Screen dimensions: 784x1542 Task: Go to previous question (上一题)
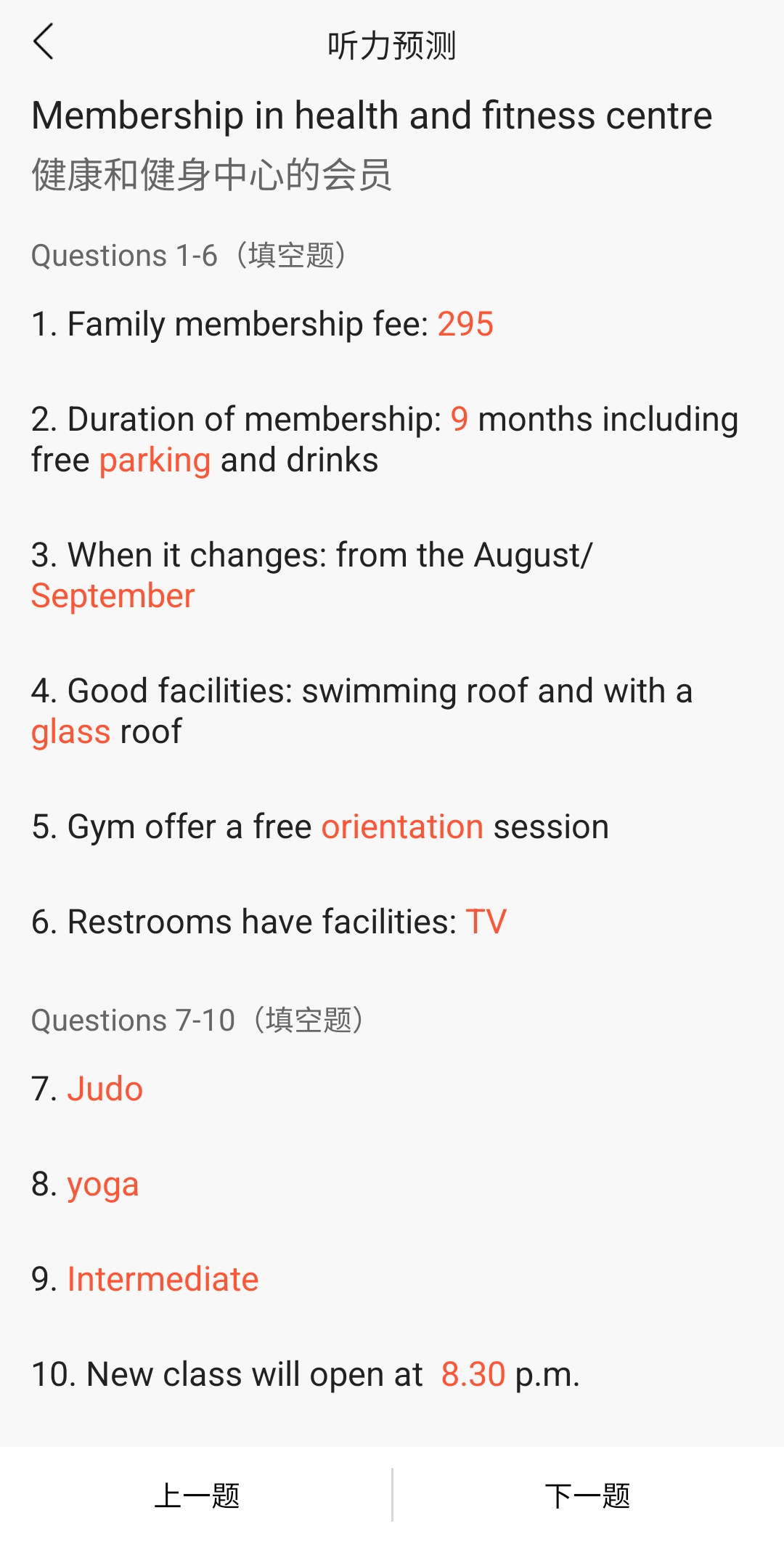coord(197,1496)
